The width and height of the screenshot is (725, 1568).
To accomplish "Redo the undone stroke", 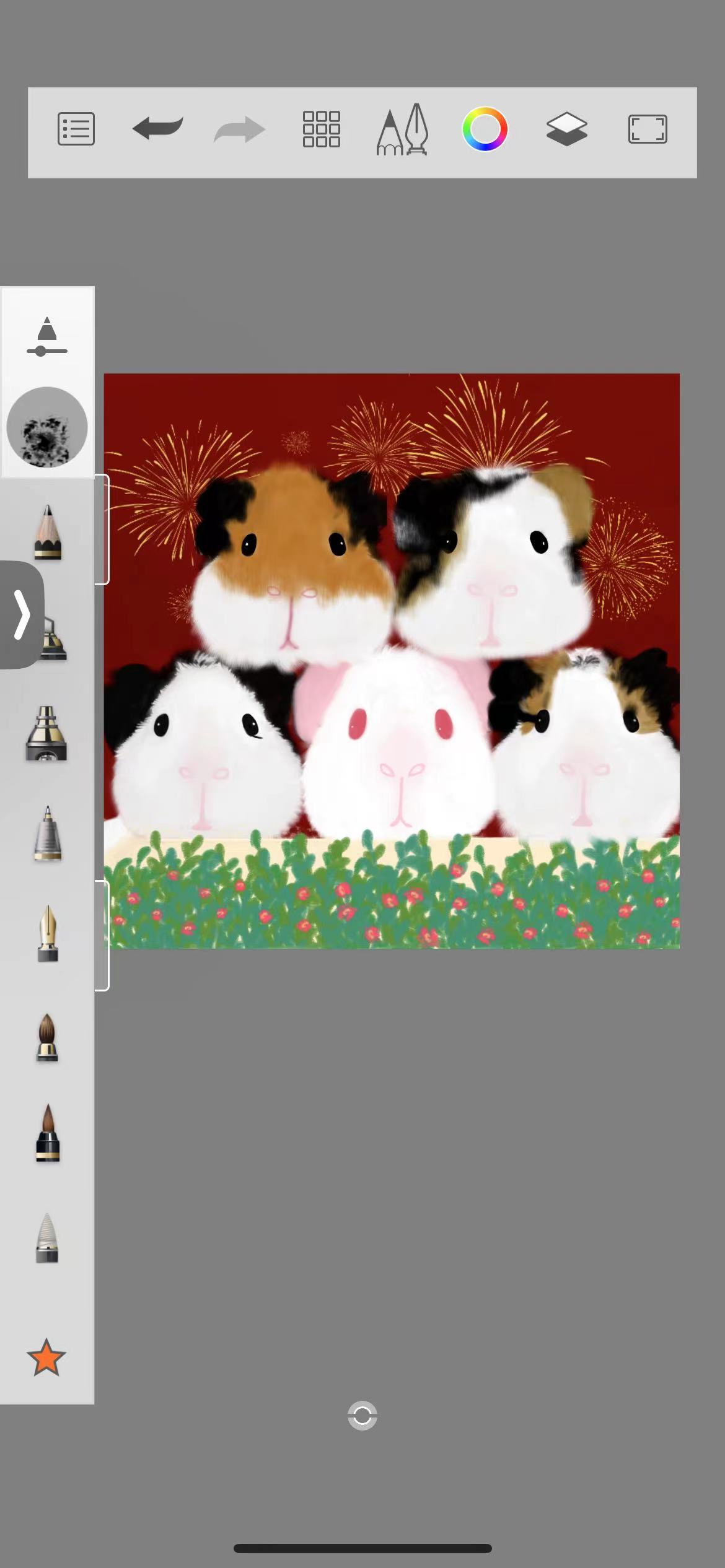I will (239, 130).
